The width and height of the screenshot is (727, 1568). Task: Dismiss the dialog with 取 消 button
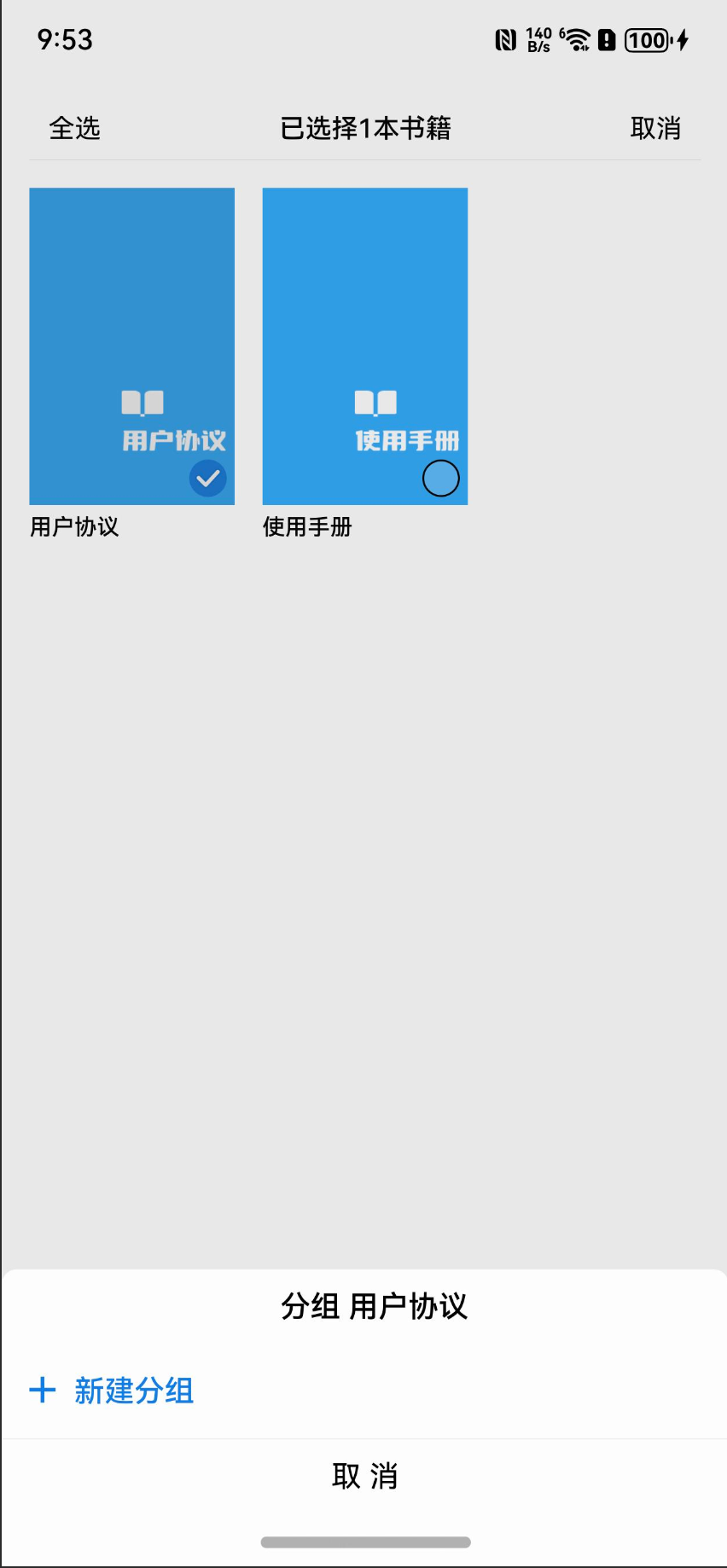(363, 1473)
